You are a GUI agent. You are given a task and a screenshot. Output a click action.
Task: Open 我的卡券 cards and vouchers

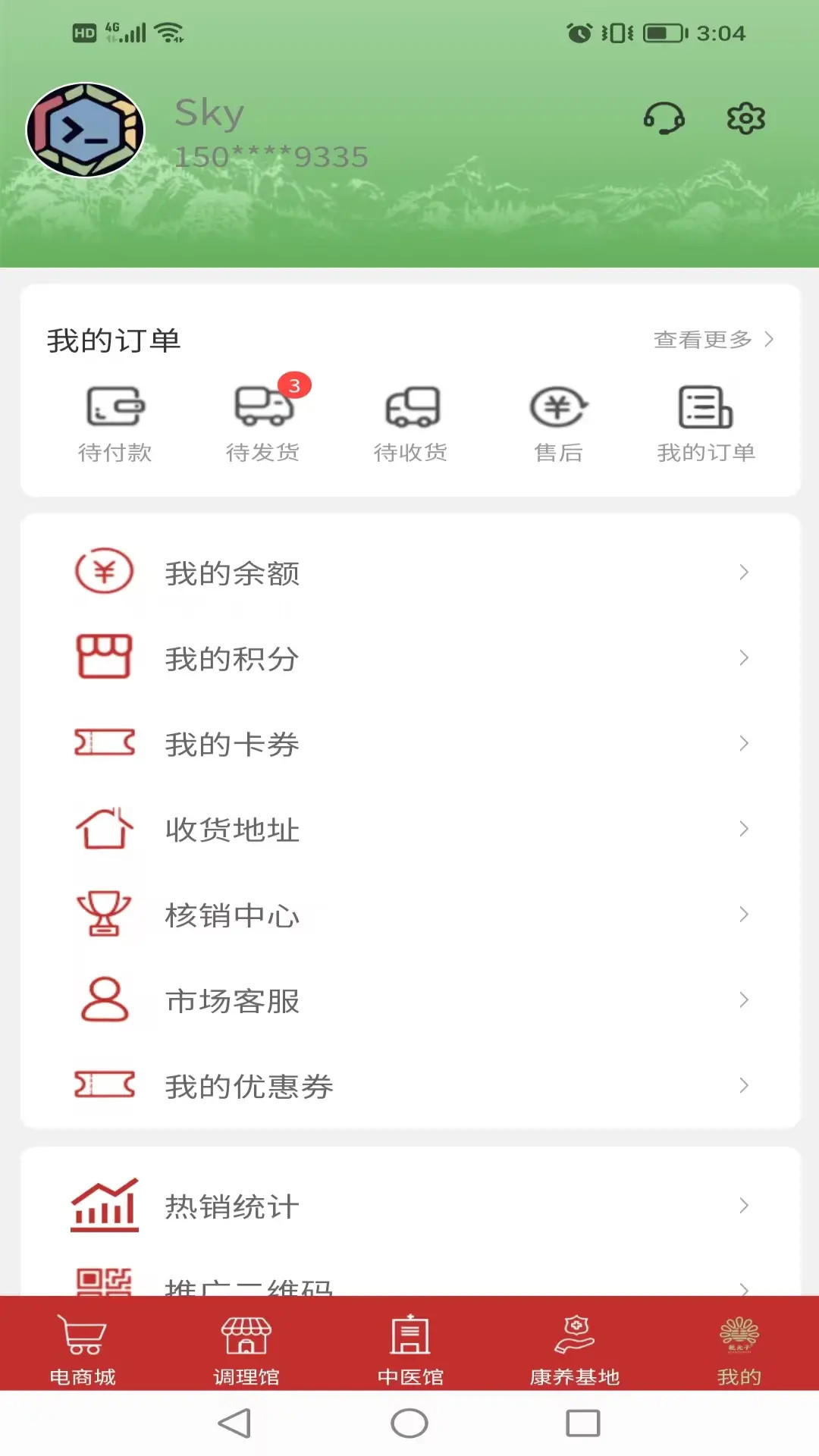pyautogui.click(x=409, y=744)
